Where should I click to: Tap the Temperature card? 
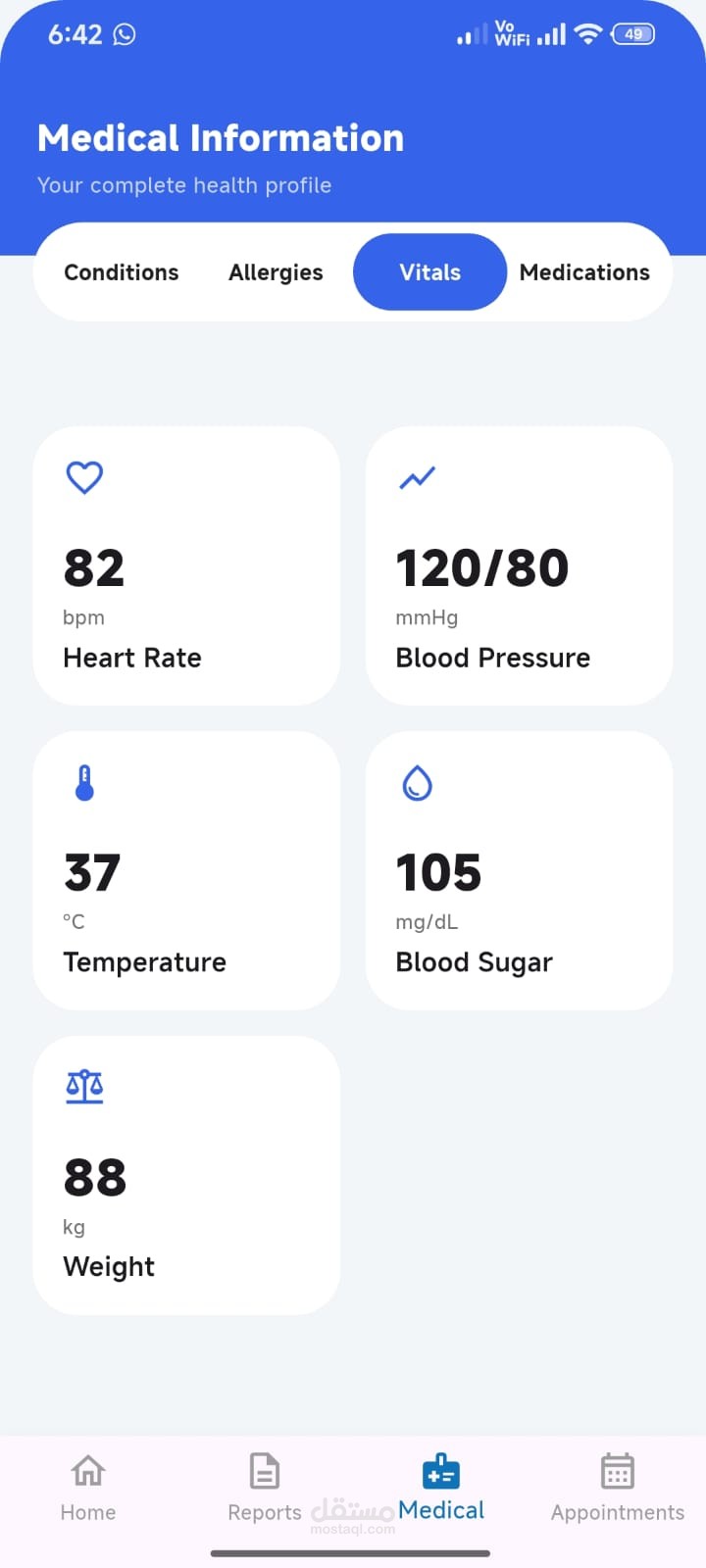pos(186,870)
